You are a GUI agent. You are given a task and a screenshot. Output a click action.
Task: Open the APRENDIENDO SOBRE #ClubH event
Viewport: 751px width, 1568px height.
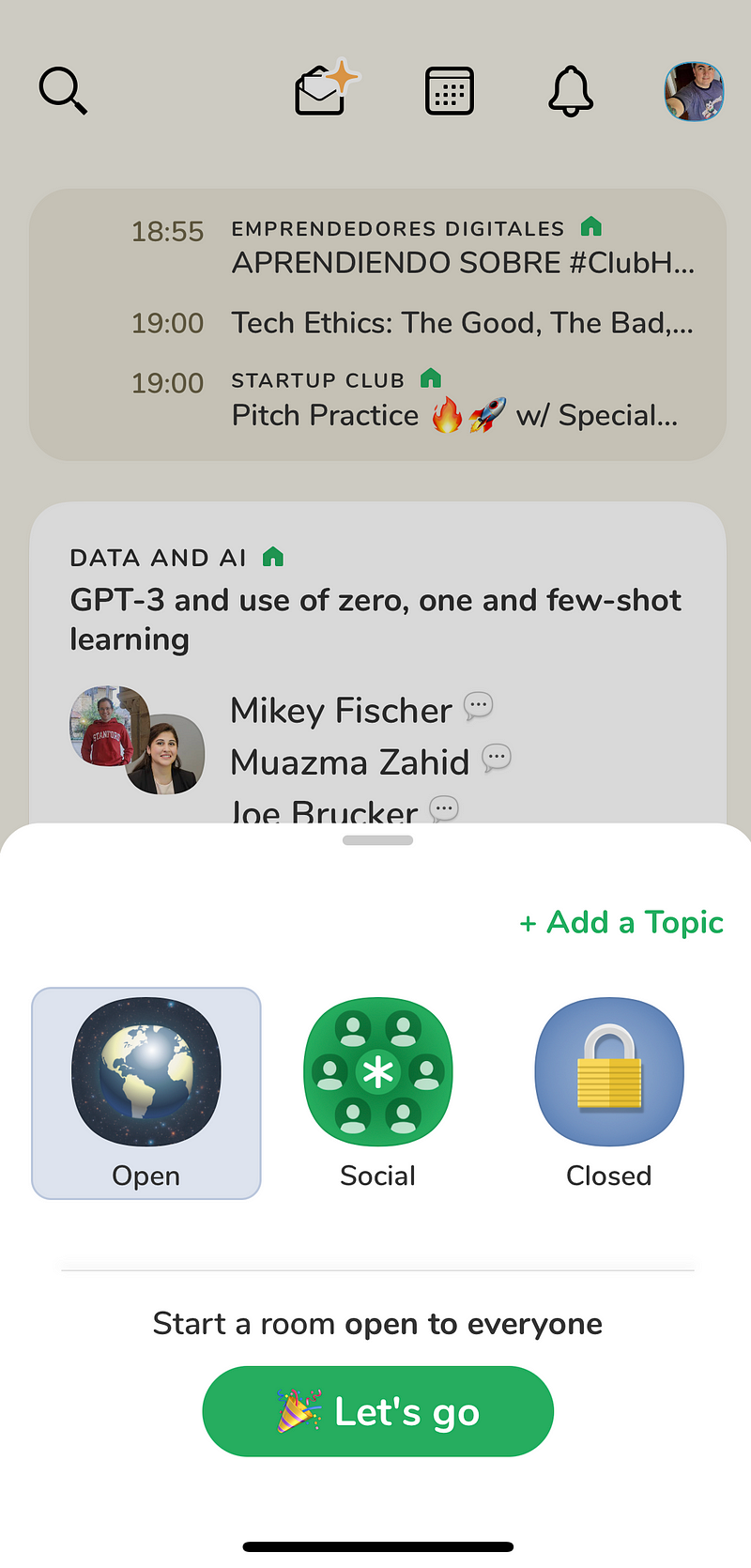462,262
